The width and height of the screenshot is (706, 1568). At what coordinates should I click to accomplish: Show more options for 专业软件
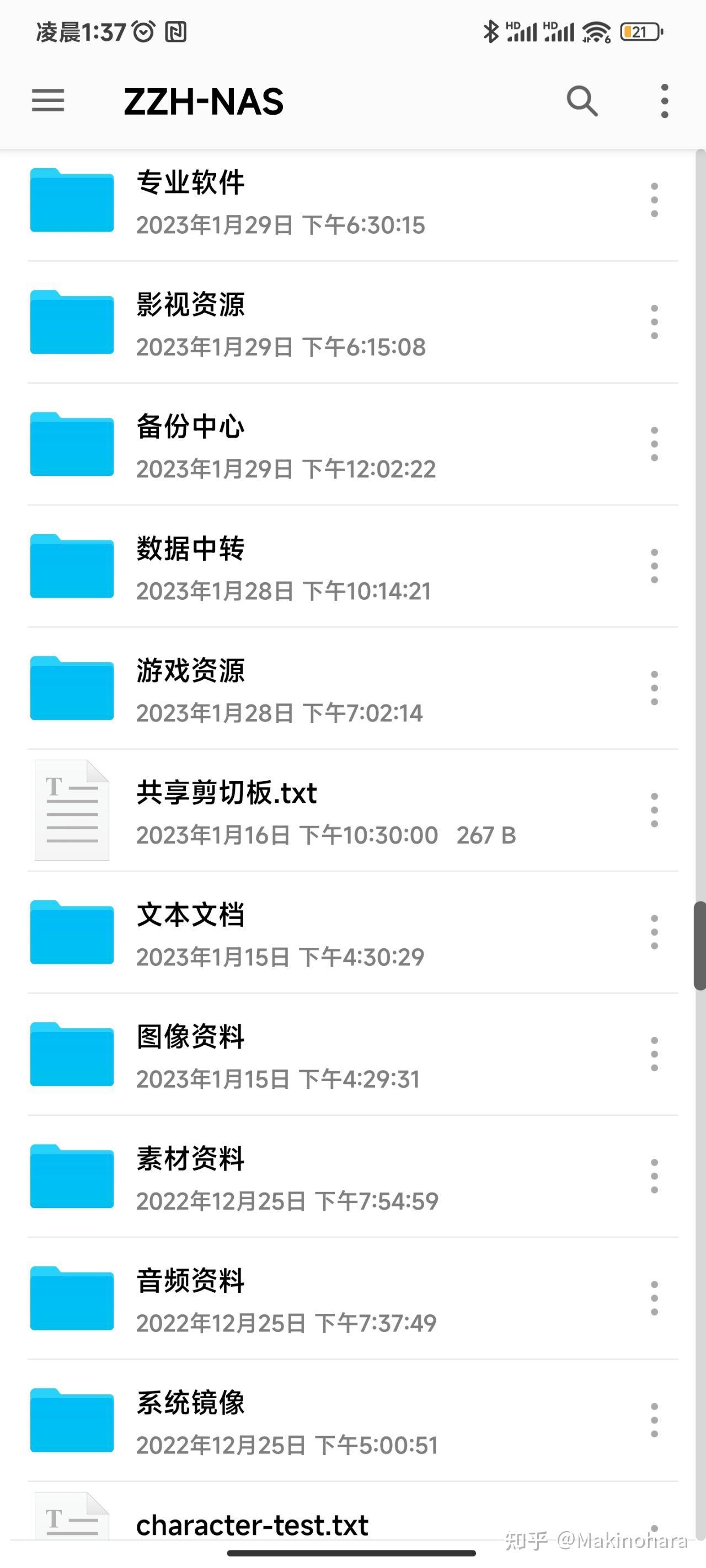(654, 200)
